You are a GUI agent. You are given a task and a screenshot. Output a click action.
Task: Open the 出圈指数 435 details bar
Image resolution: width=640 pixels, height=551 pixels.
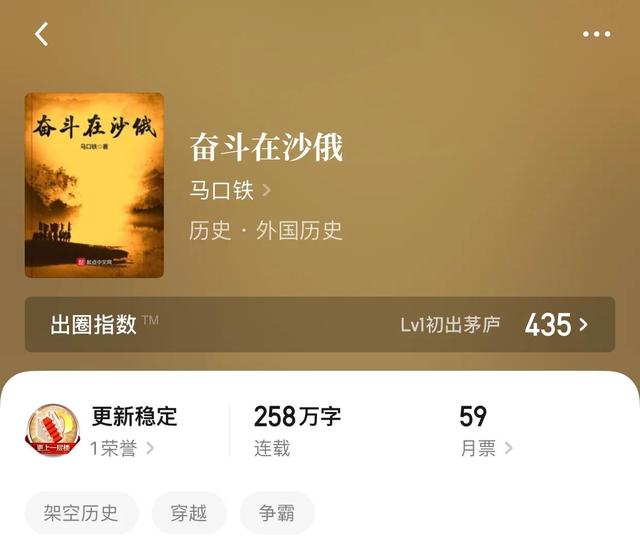320,324
